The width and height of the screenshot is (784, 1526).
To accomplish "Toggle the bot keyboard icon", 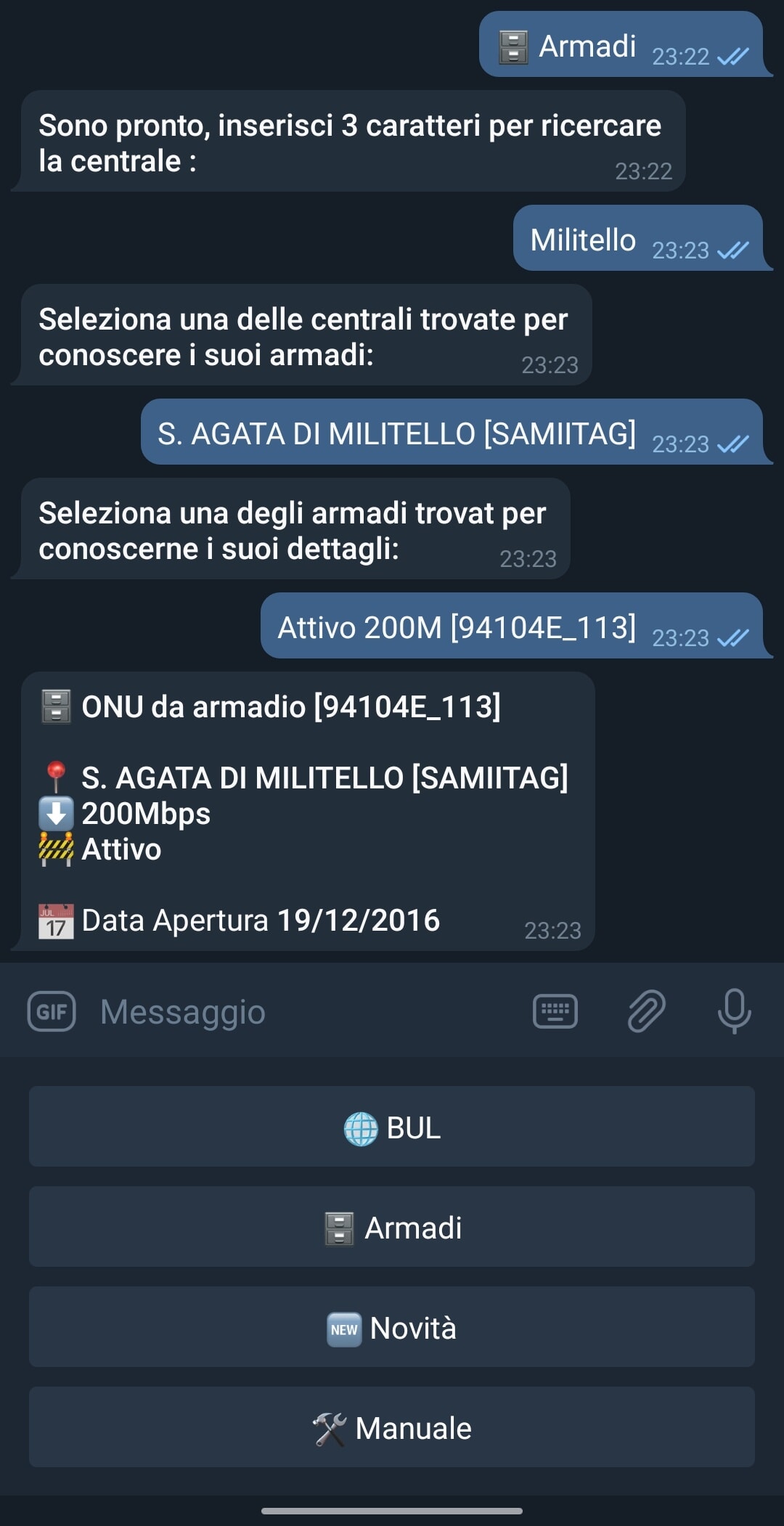I will tap(555, 1011).
